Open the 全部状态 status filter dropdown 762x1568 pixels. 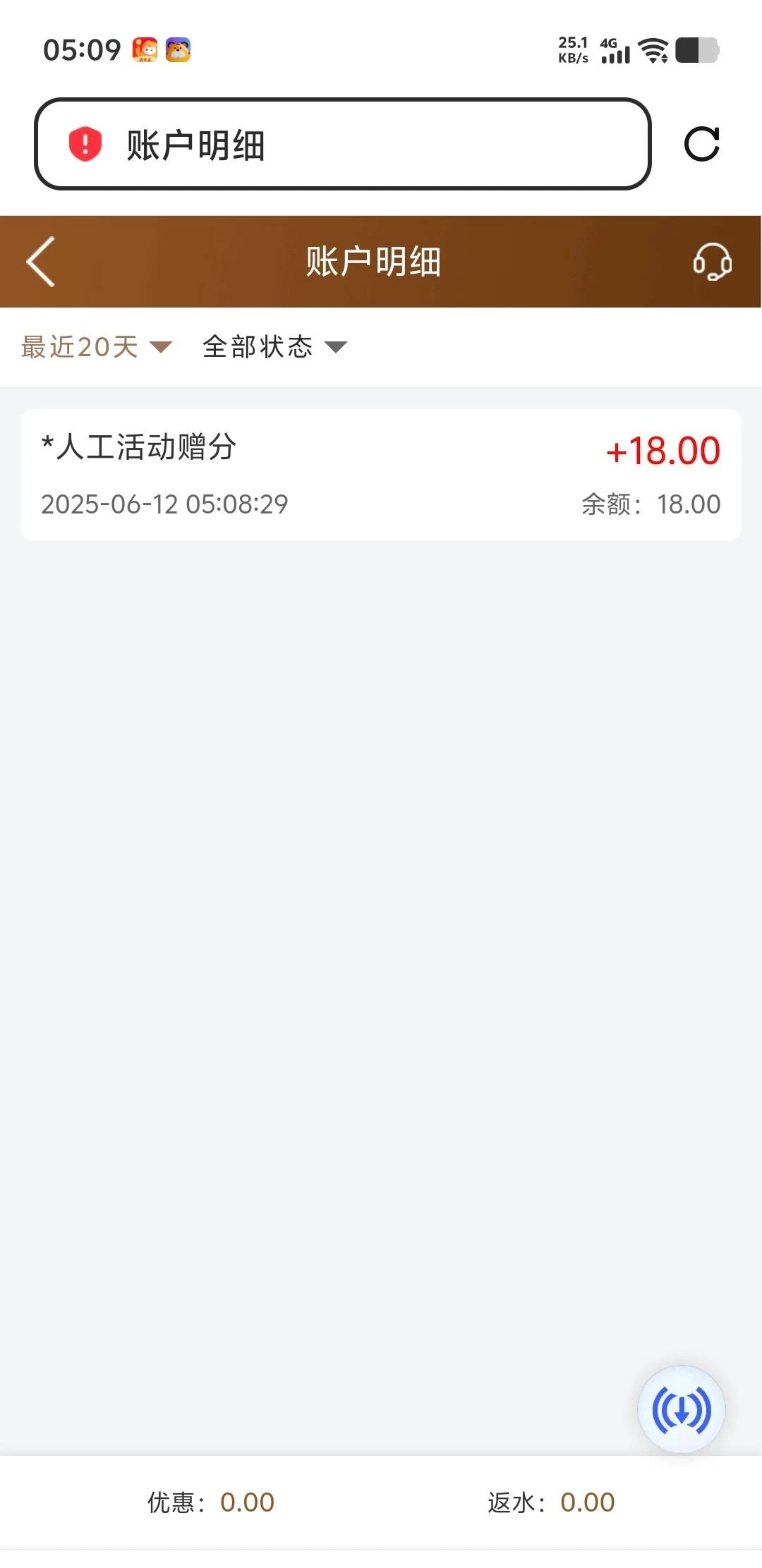256,347
